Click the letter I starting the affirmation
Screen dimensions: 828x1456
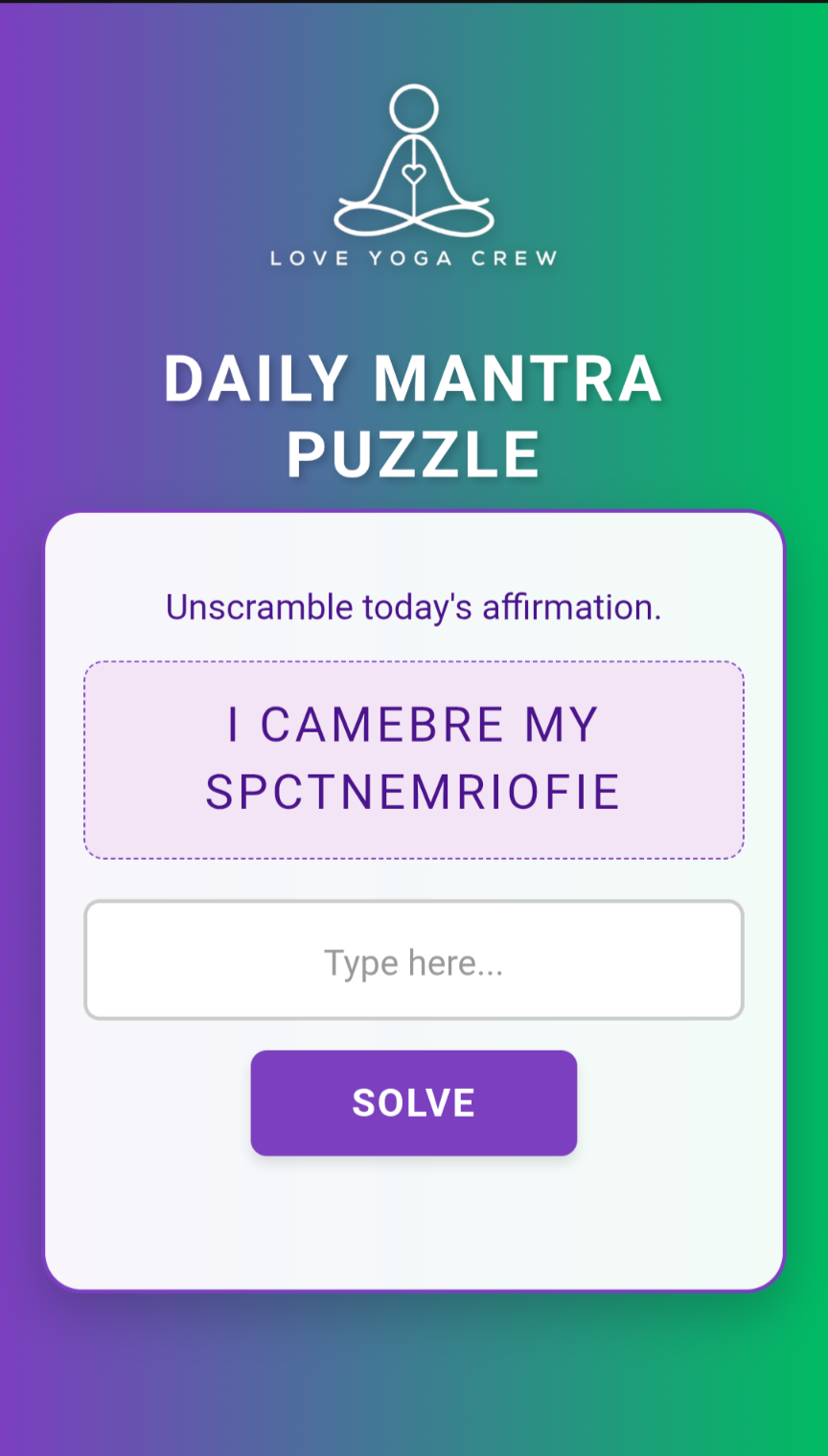(x=234, y=724)
